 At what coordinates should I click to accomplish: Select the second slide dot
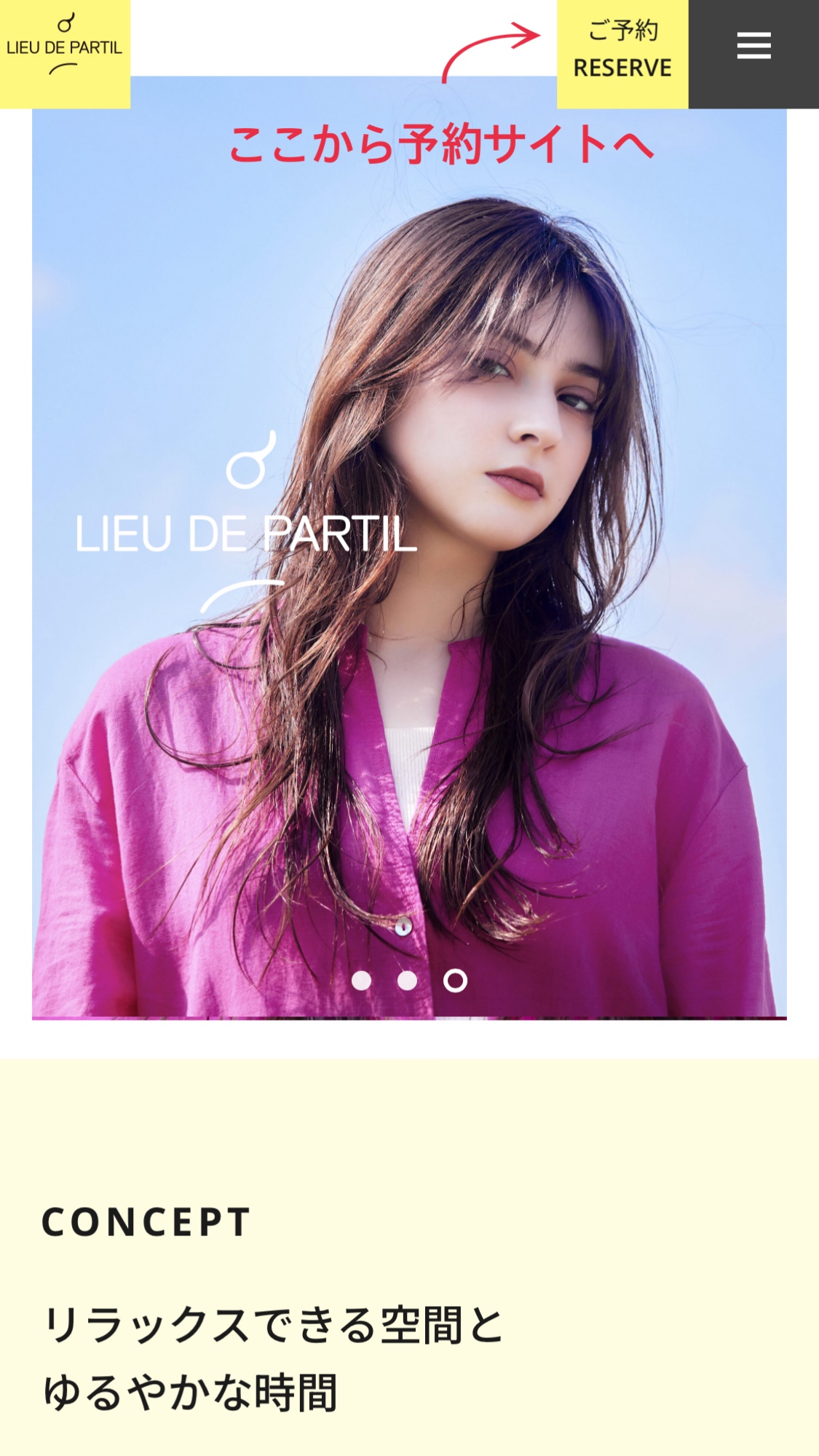[x=408, y=981]
